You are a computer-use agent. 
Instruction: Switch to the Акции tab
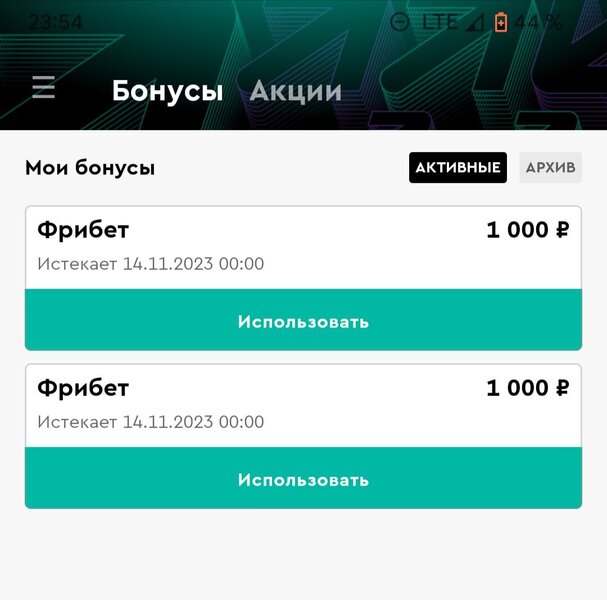pos(295,91)
